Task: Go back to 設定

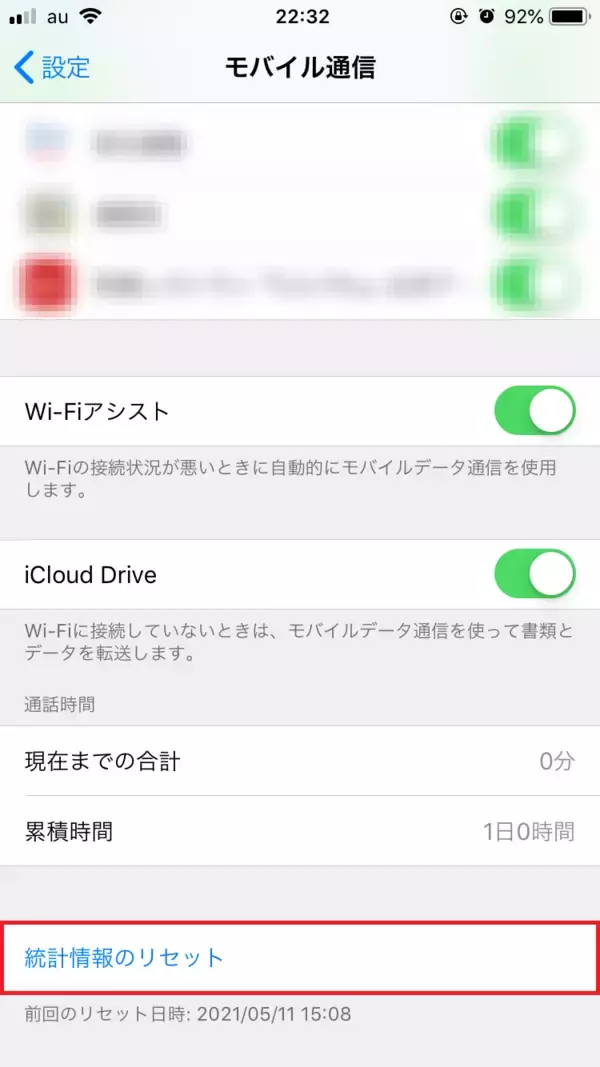Action: 52,67
